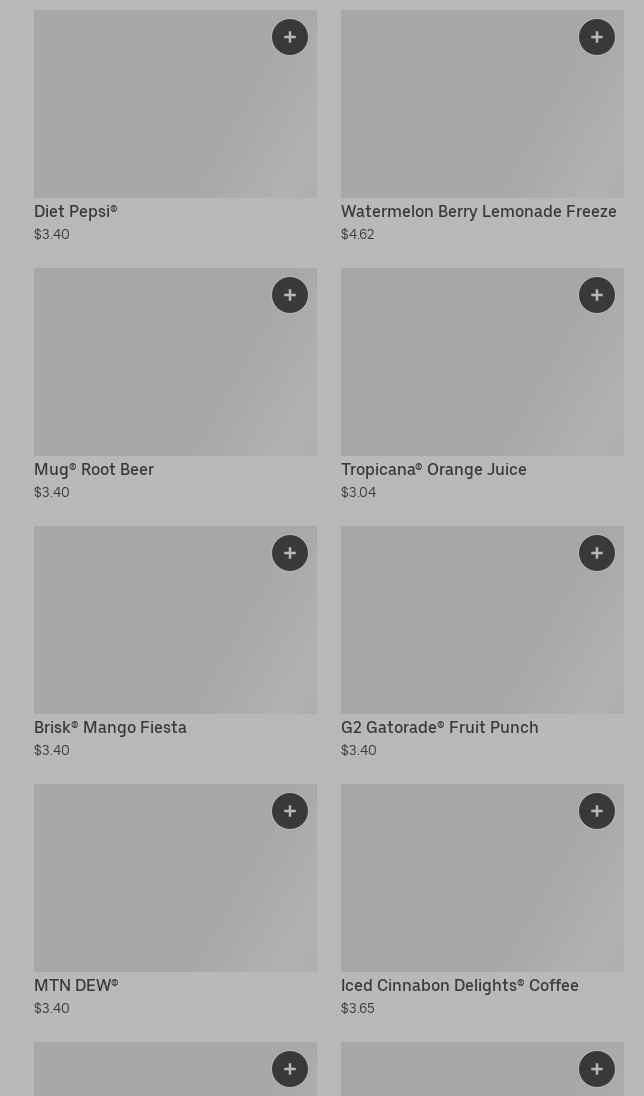Add Iced Cinnabon Delights Coffee to order
This screenshot has width=644, height=1096.
(597, 811)
